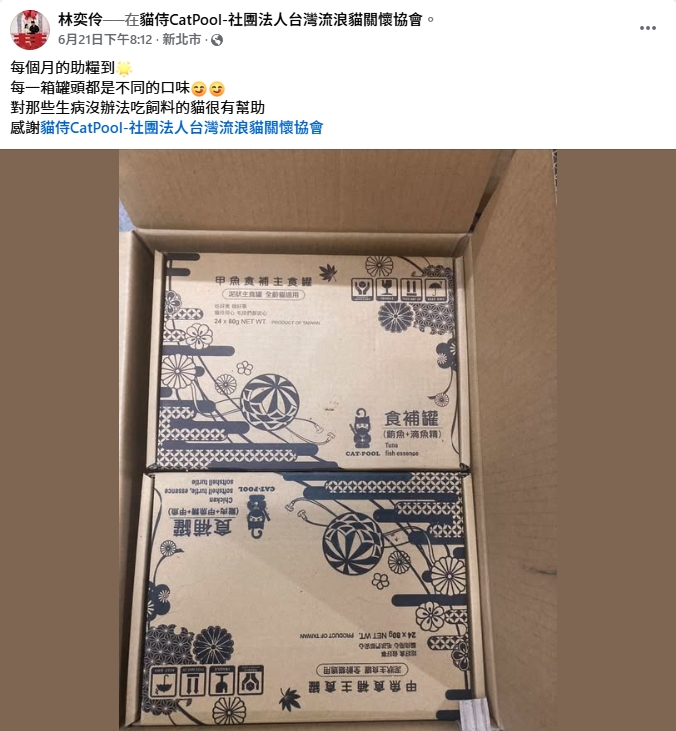Image resolution: width=676 pixels, height=731 pixels.
Task: Open 林奕伶's profile name link
Action: 85,19
